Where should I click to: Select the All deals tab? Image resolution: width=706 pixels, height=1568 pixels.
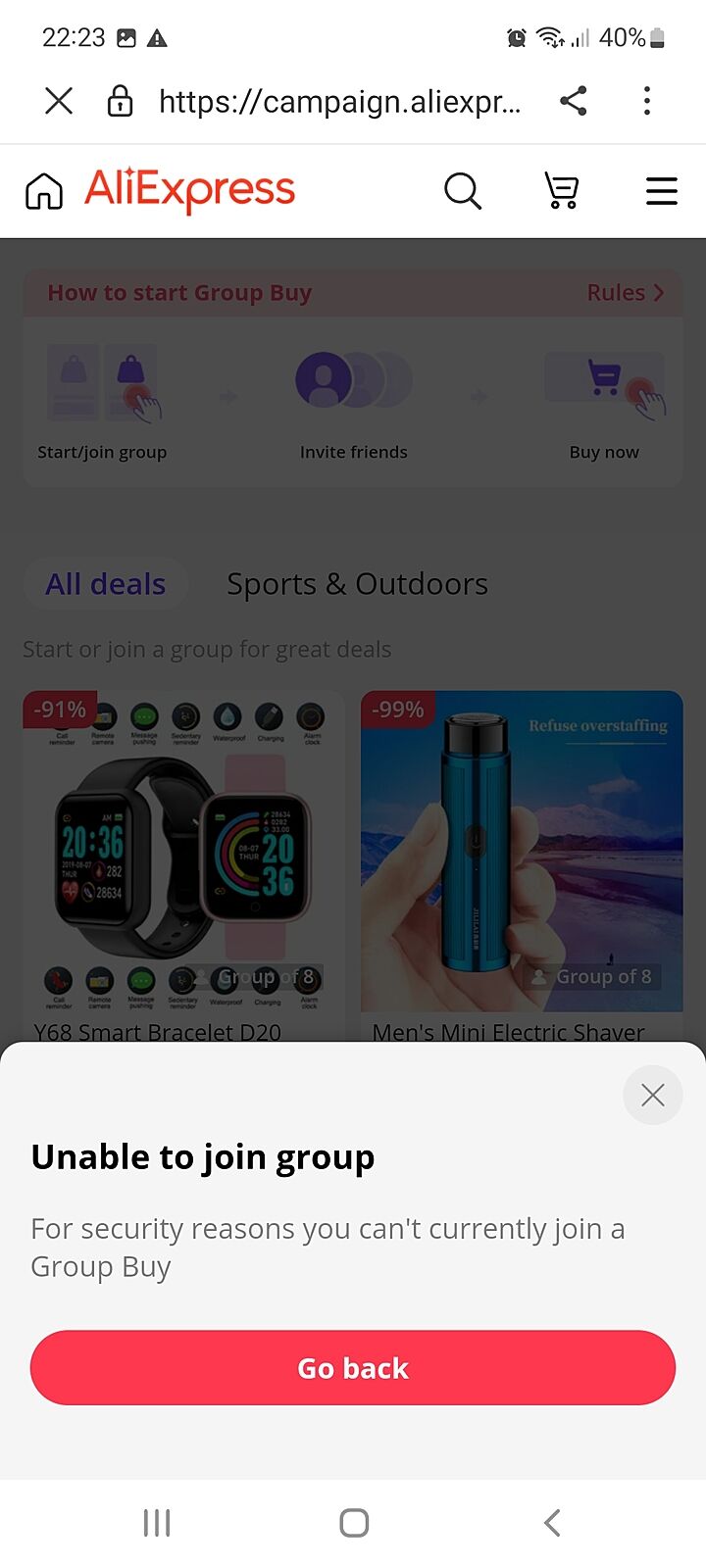(x=106, y=584)
